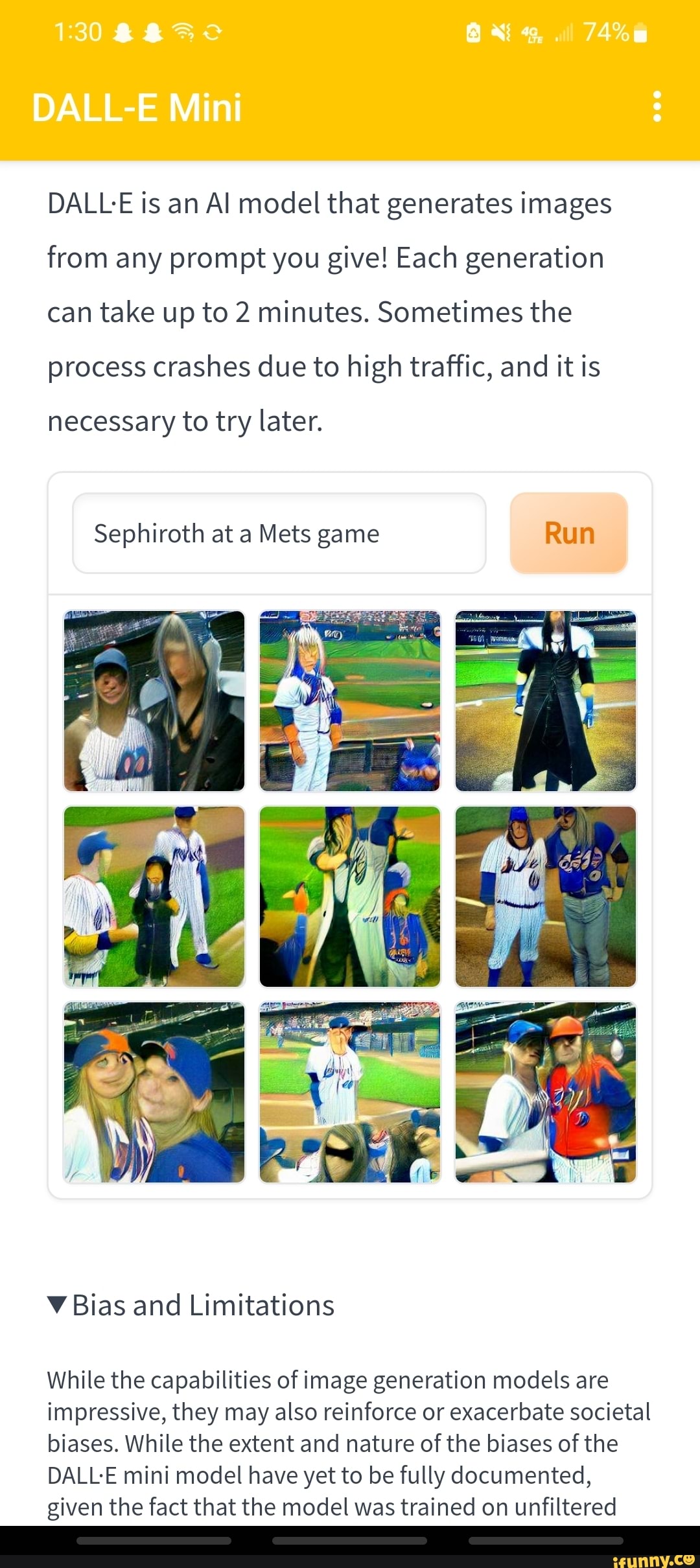This screenshot has width=700, height=1568.
Task: Hit the Run button to generate images
Action: [568, 533]
